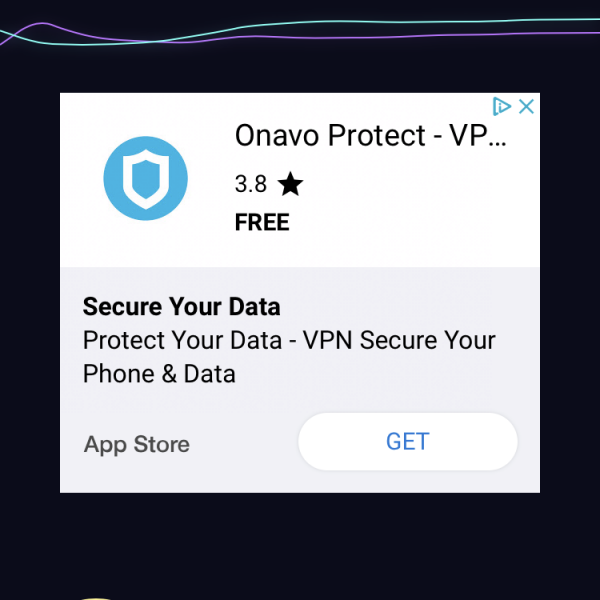This screenshot has height=600, width=600.
Task: Close the ad with the X icon
Action: (x=527, y=106)
